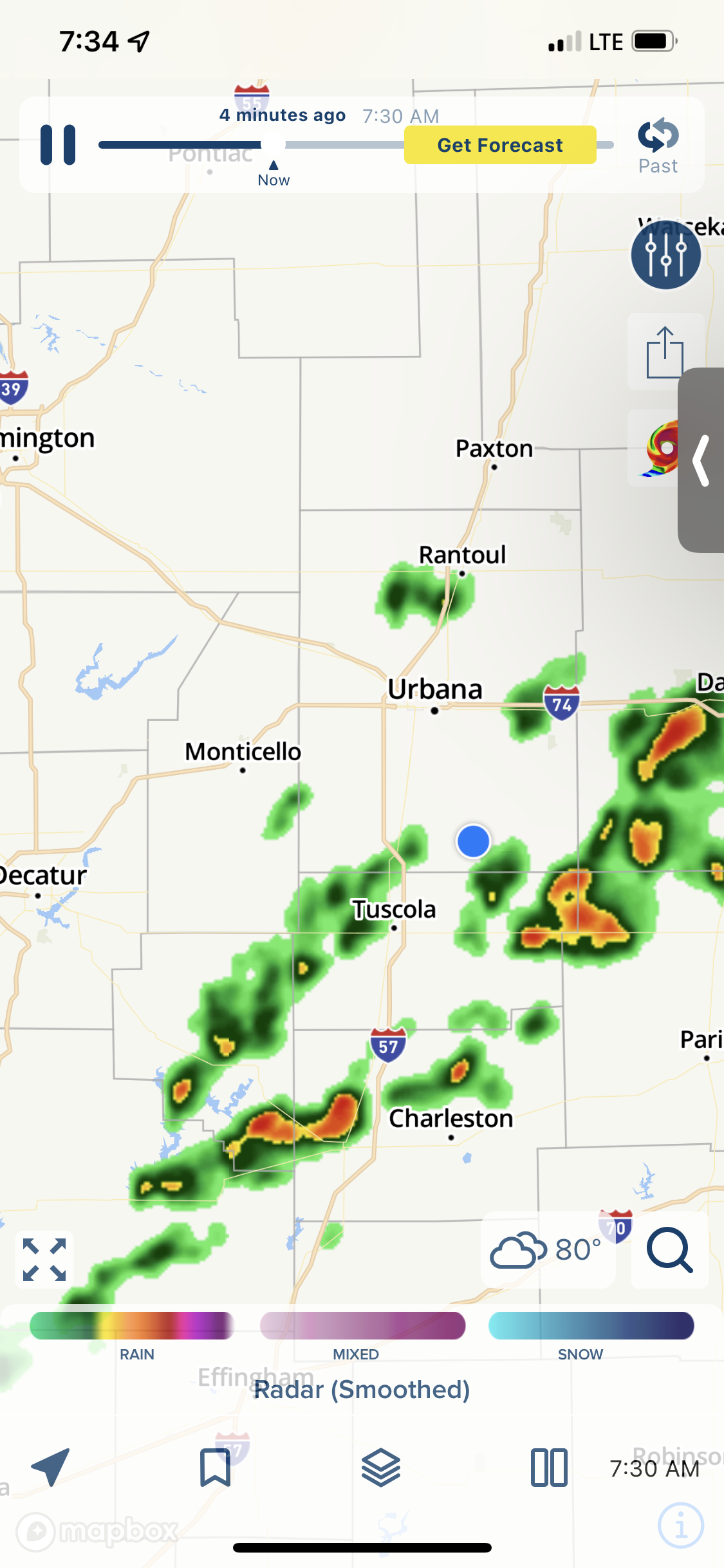Open map layers selector
Screen dimensions: 724x1568
(x=381, y=1468)
